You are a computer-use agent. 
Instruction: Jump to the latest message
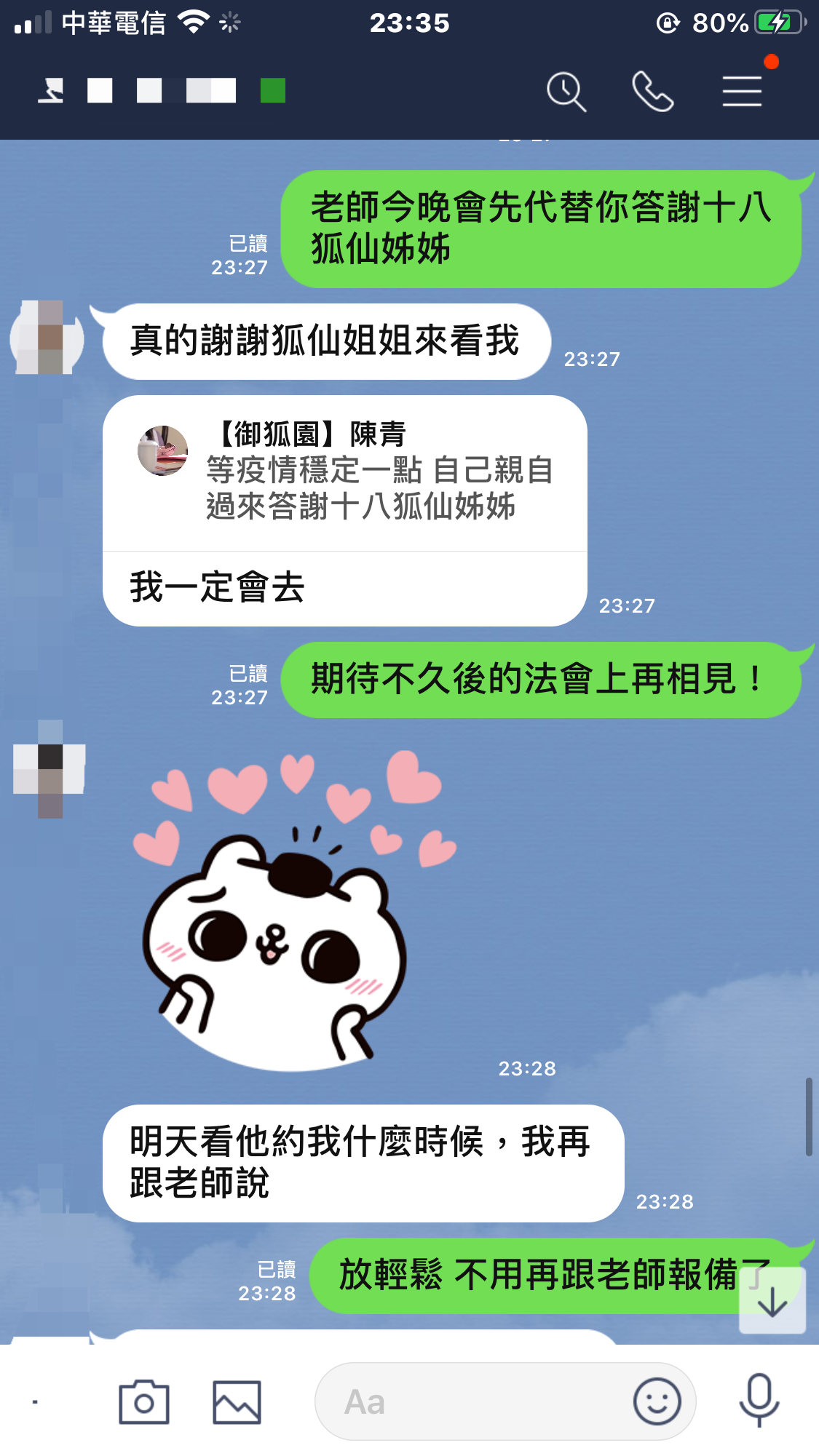click(772, 1301)
